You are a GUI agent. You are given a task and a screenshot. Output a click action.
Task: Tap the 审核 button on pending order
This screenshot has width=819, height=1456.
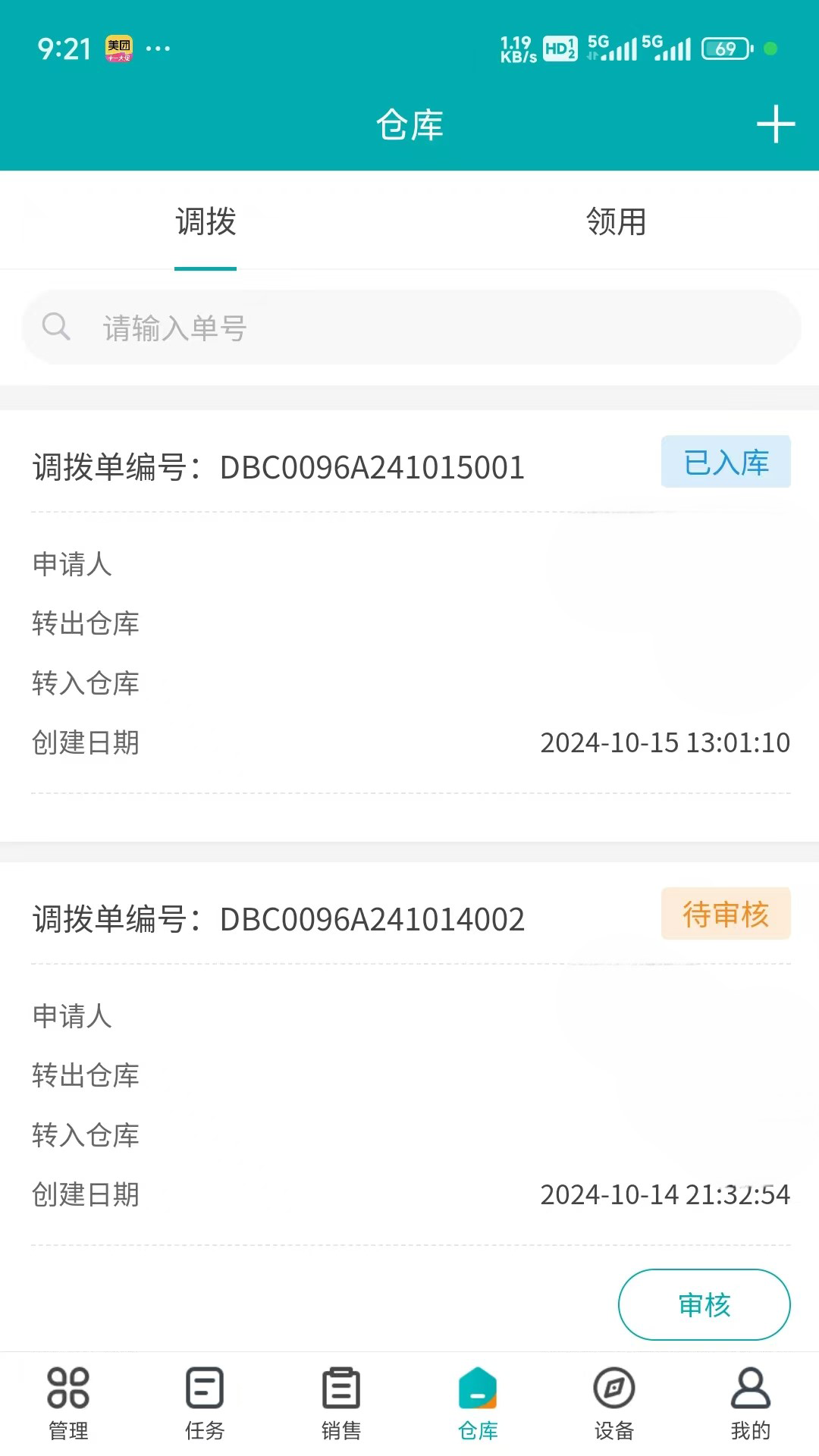coord(704,1305)
